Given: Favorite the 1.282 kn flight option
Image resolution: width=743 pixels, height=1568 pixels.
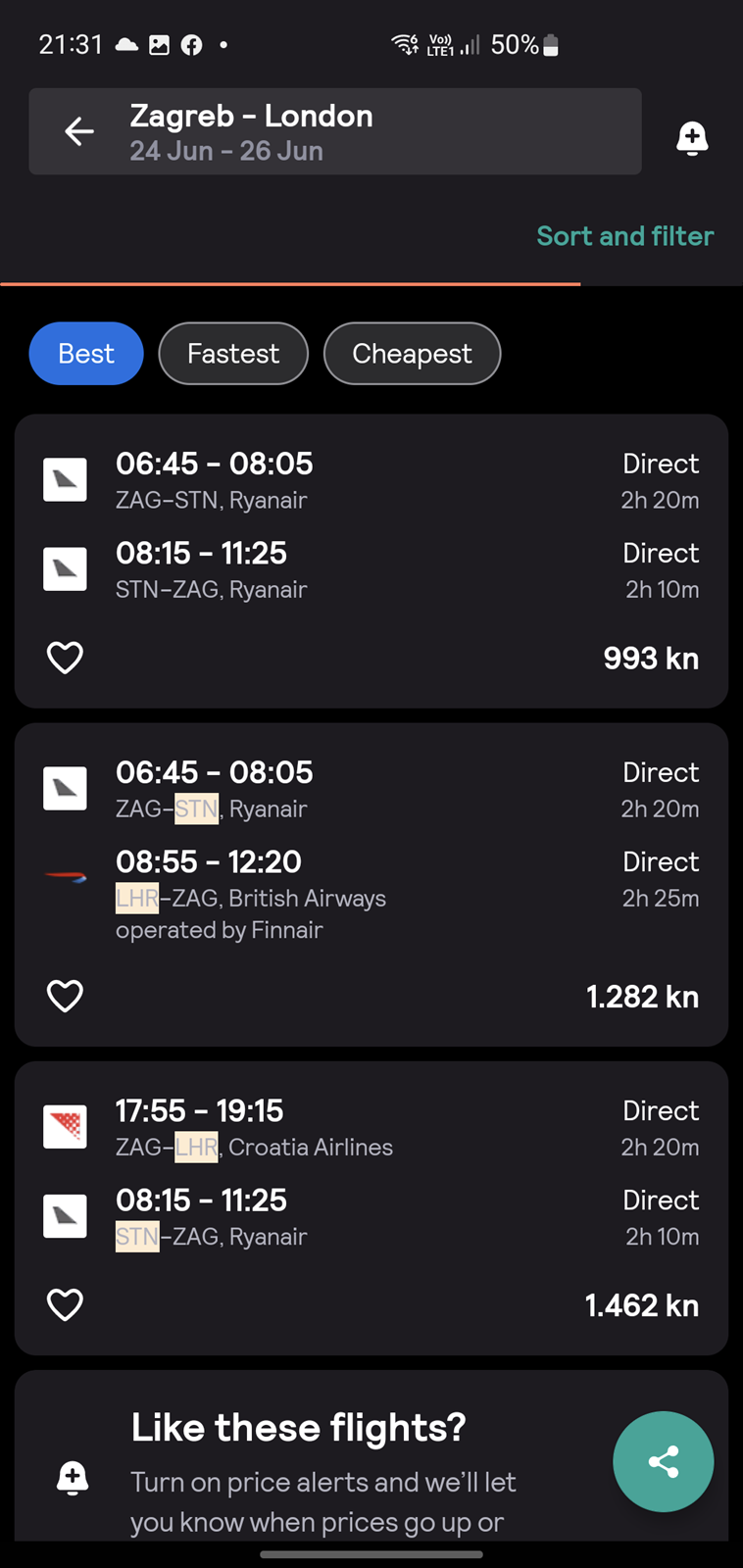Looking at the screenshot, I should 66,996.
